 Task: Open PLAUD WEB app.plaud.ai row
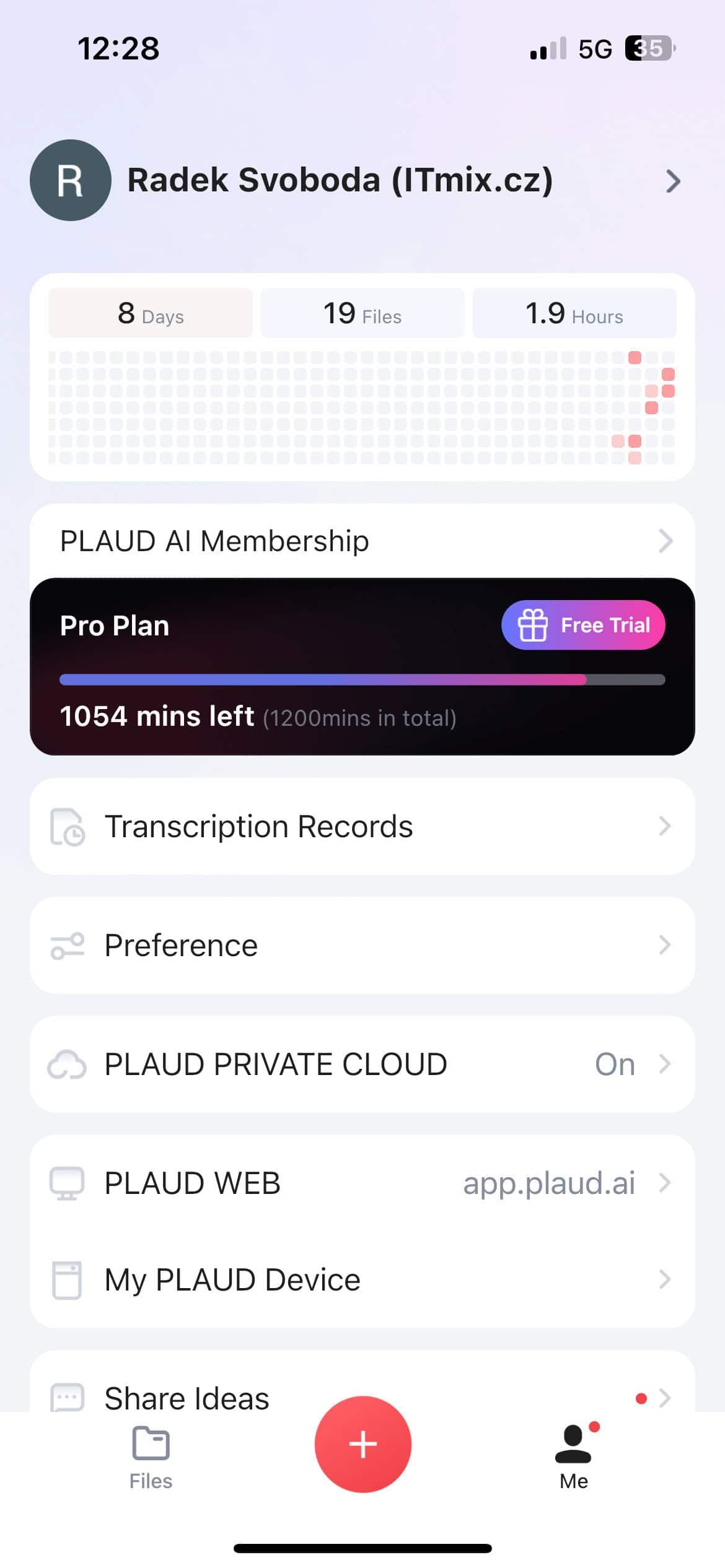(x=362, y=1183)
